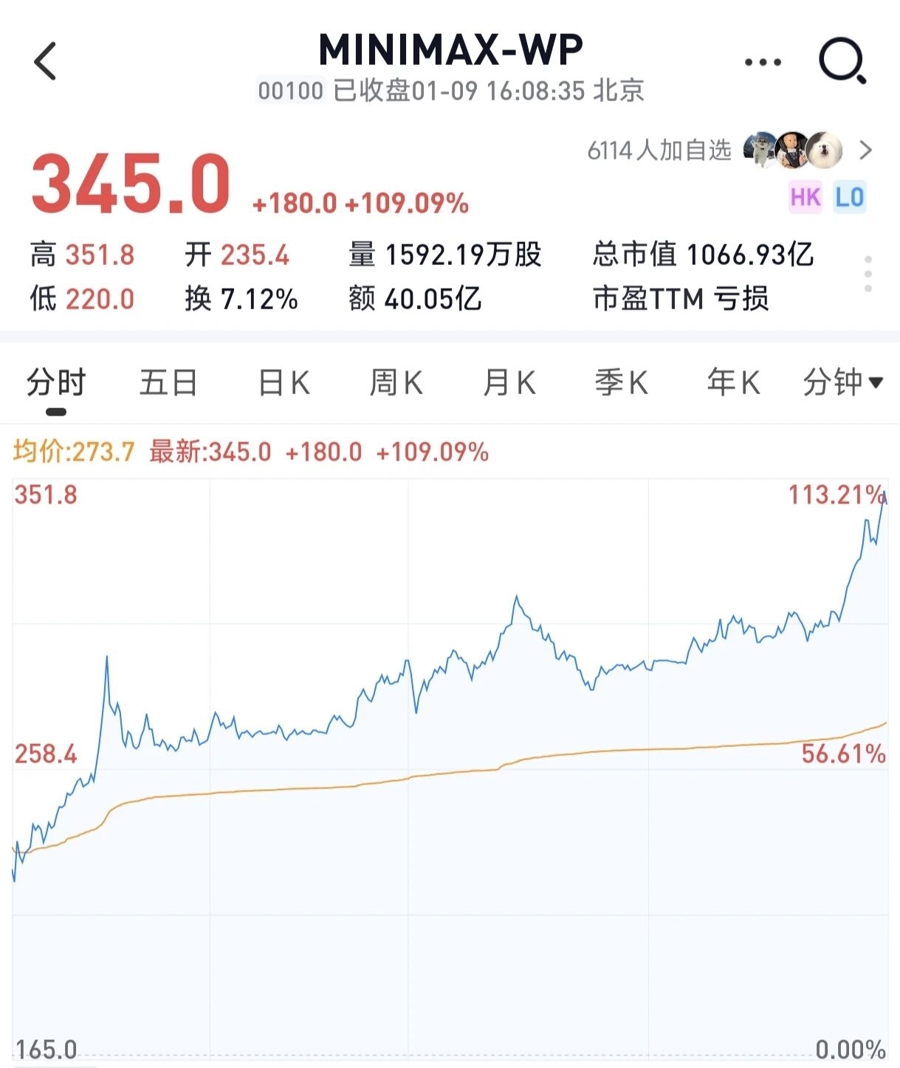Switch to the 年K yearly chart

(x=733, y=383)
